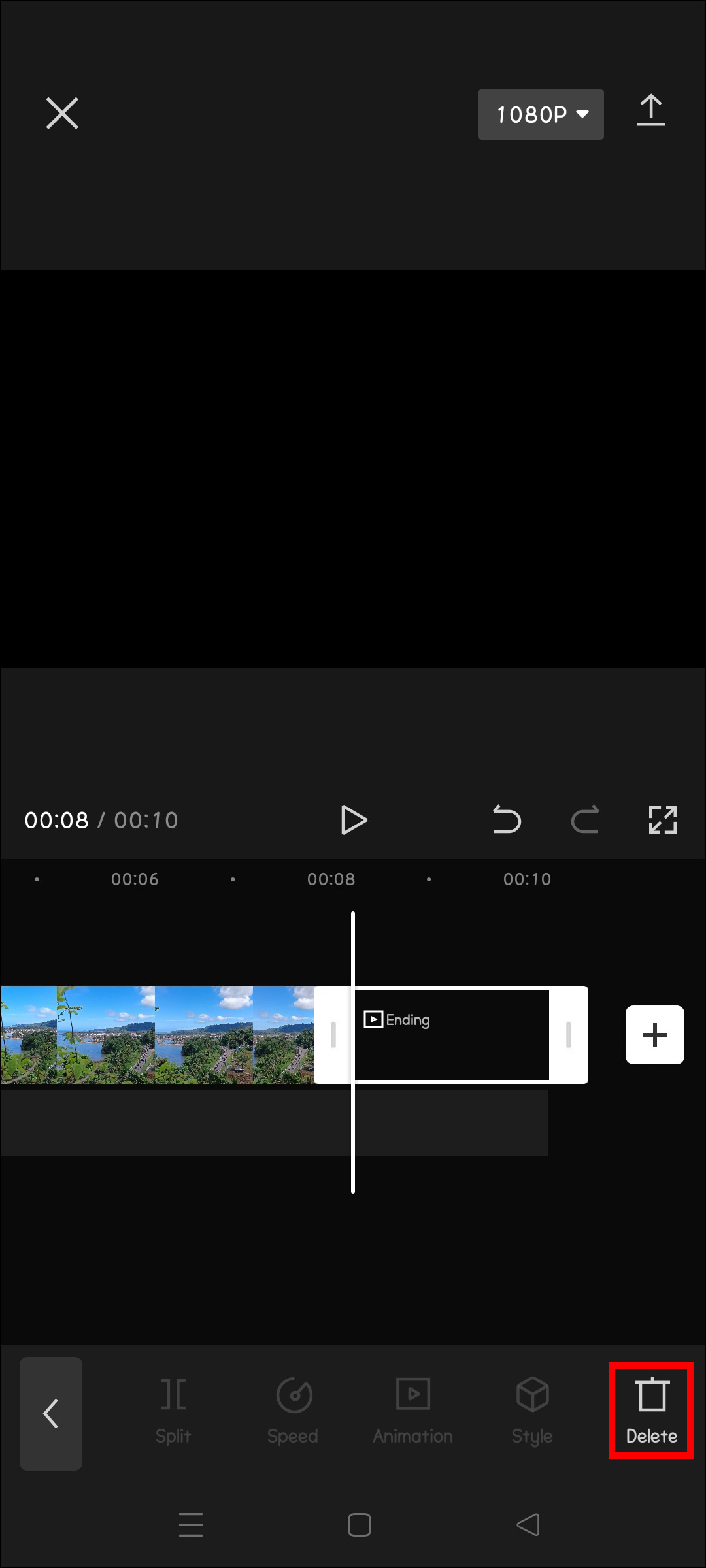
Task: Open the Style tool
Action: tap(532, 1411)
